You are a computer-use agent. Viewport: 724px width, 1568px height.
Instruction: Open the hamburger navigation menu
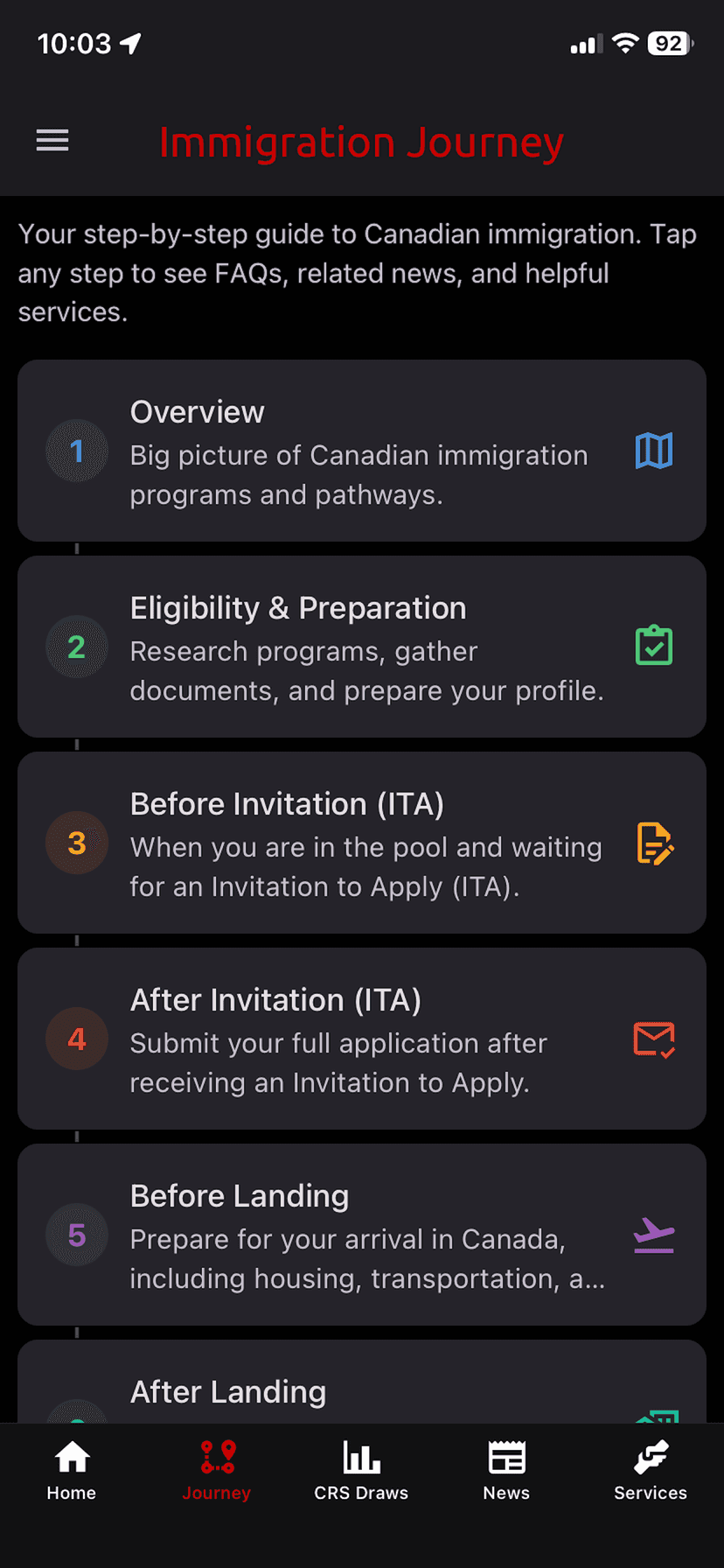pos(52,140)
